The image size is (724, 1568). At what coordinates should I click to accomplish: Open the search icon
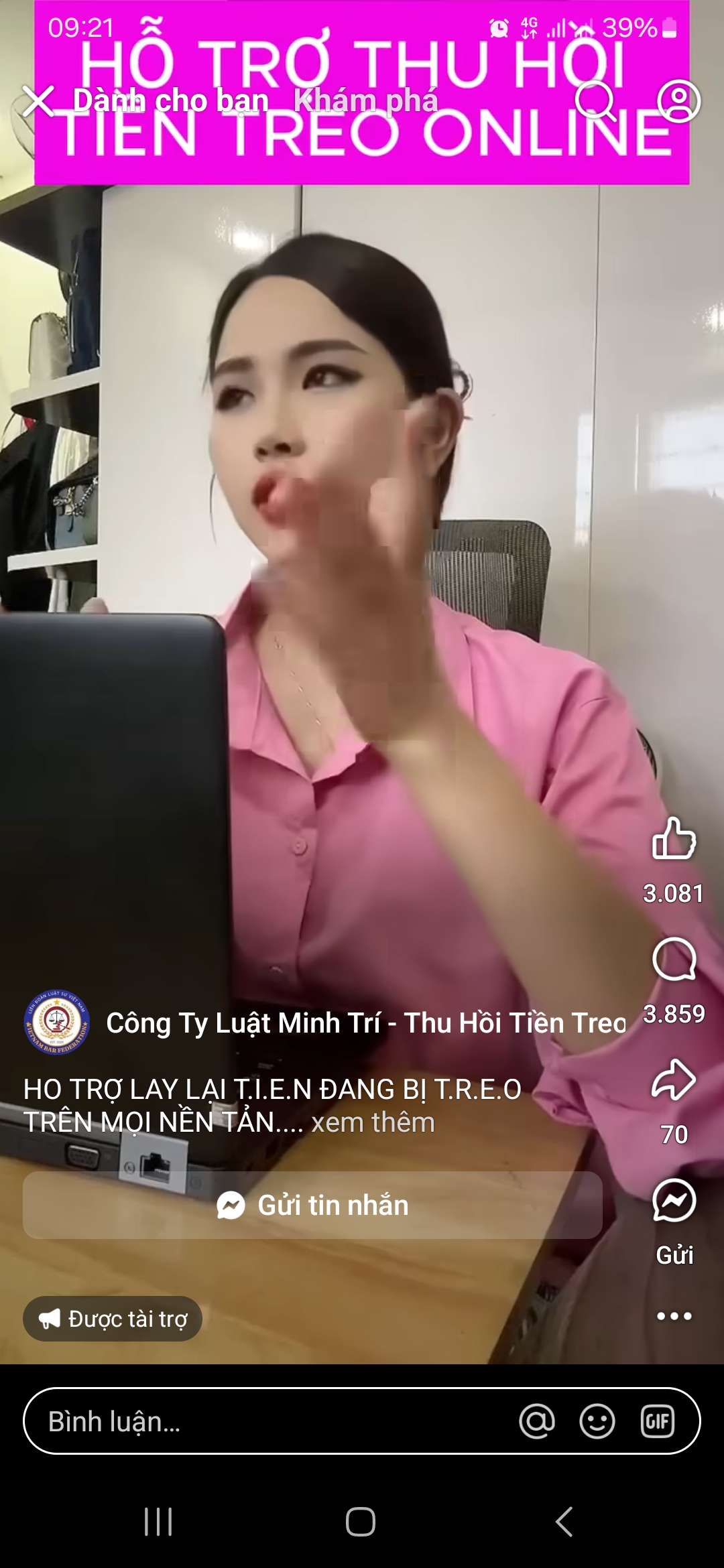(x=595, y=101)
